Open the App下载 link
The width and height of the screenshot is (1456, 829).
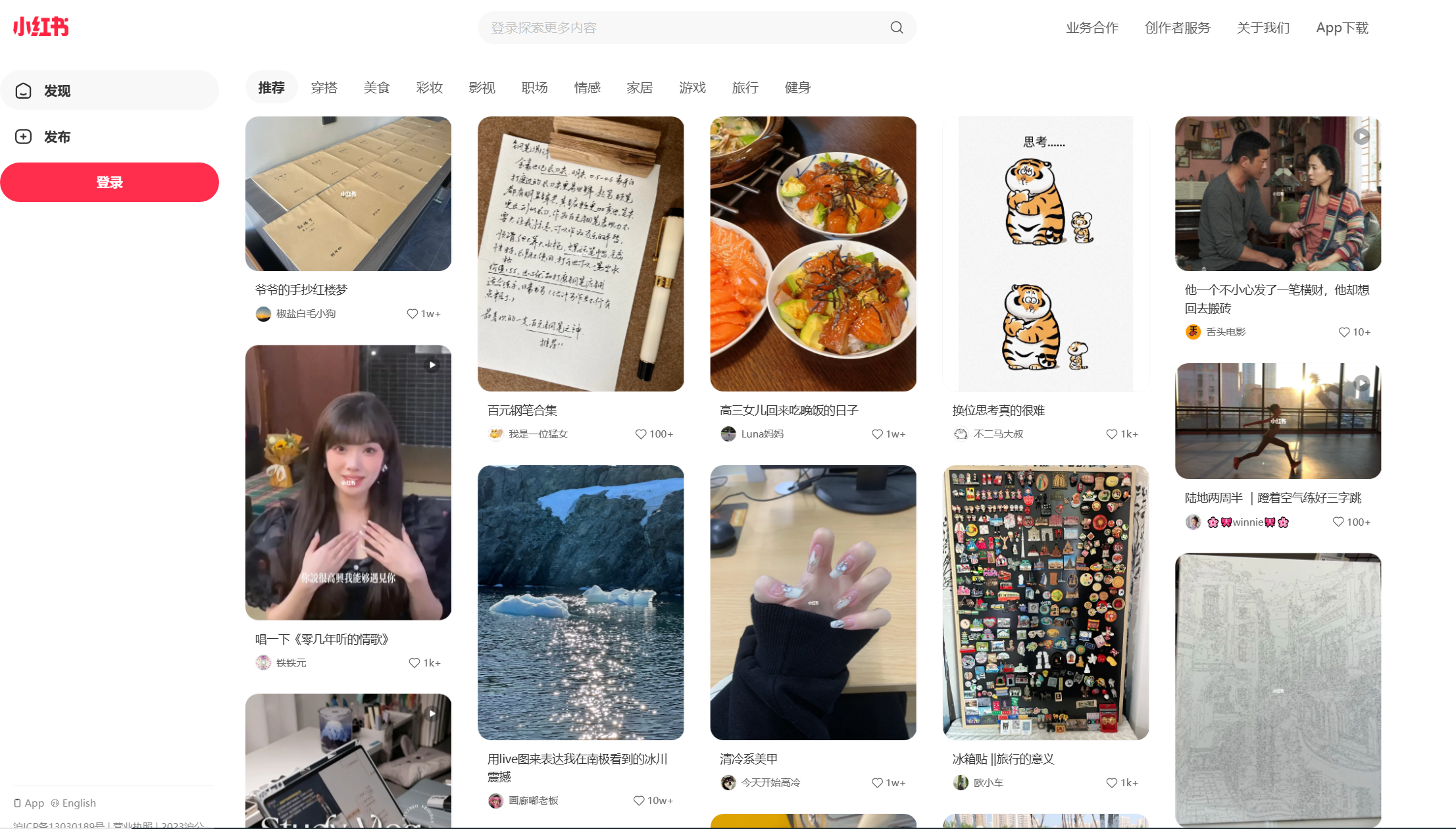click(x=1342, y=28)
